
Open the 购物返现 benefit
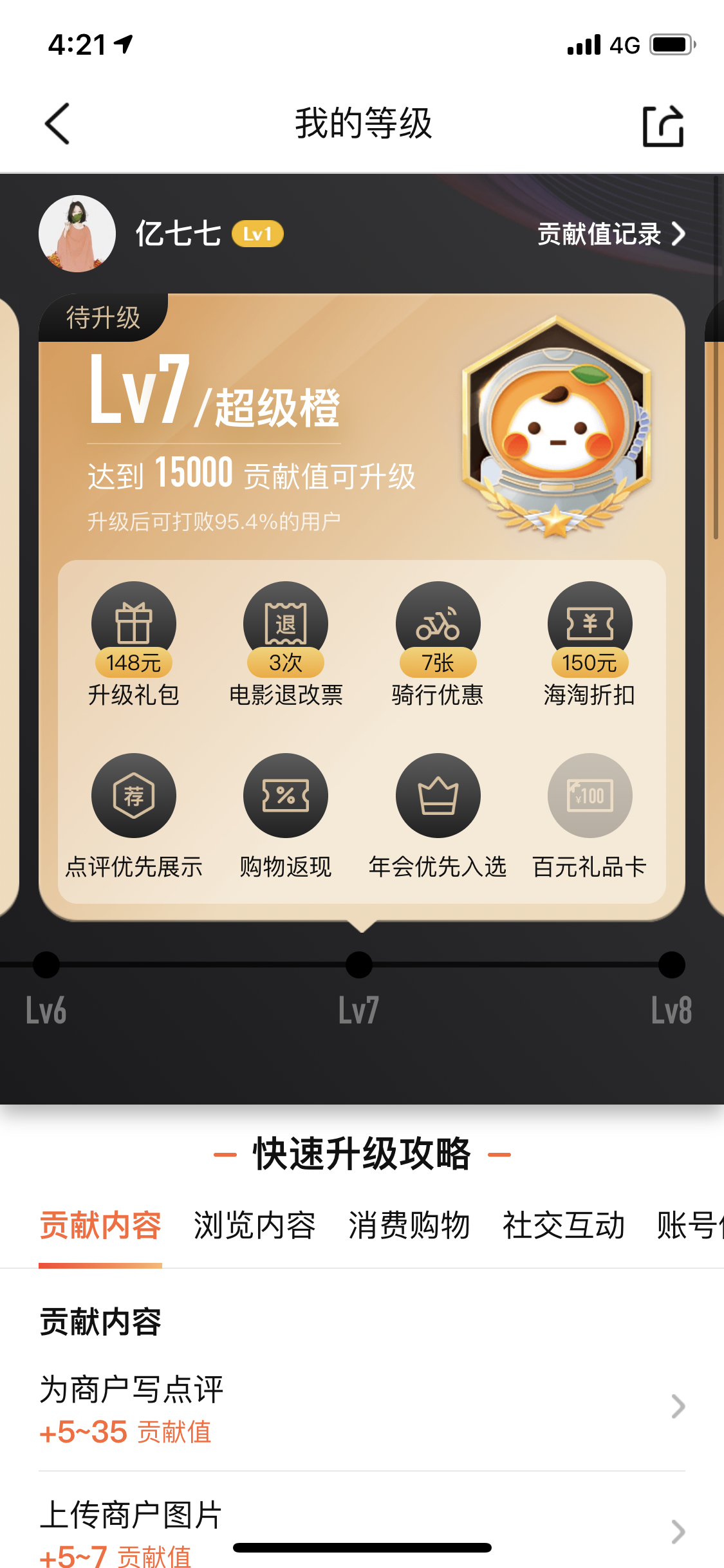pos(286,816)
